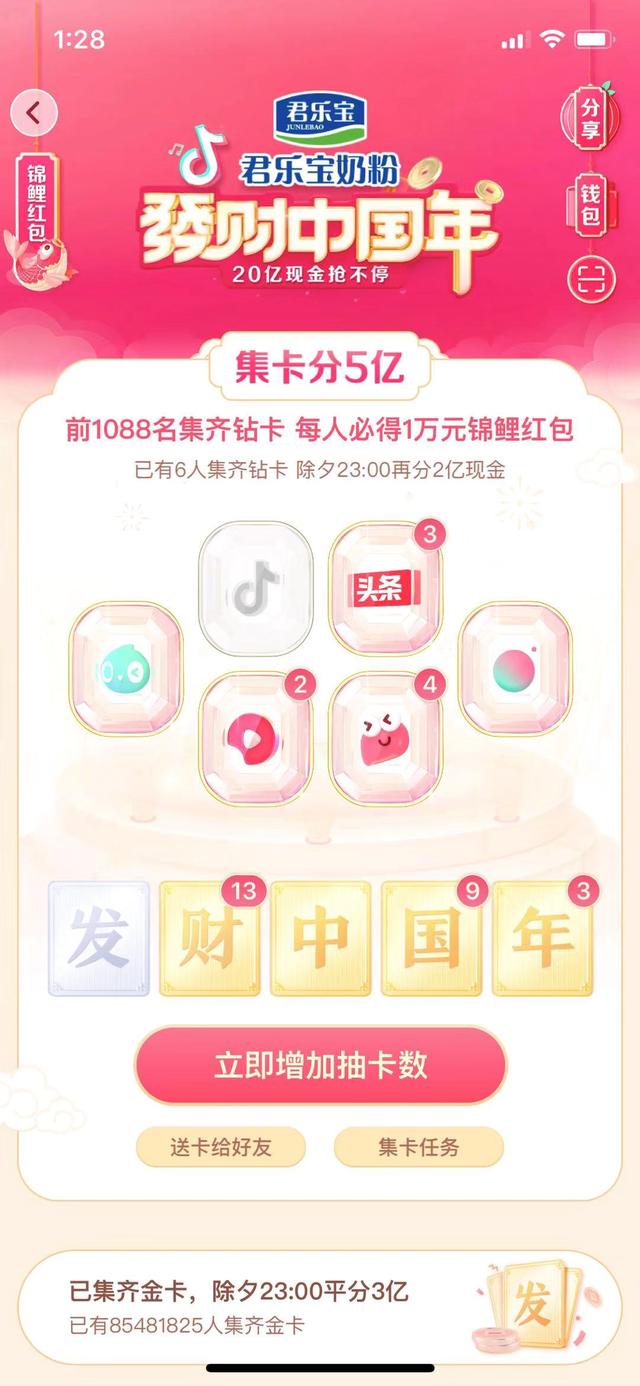This screenshot has height=1386, width=640.
Task: Tap 立即增加抽卡数 button
Action: click(x=320, y=1065)
